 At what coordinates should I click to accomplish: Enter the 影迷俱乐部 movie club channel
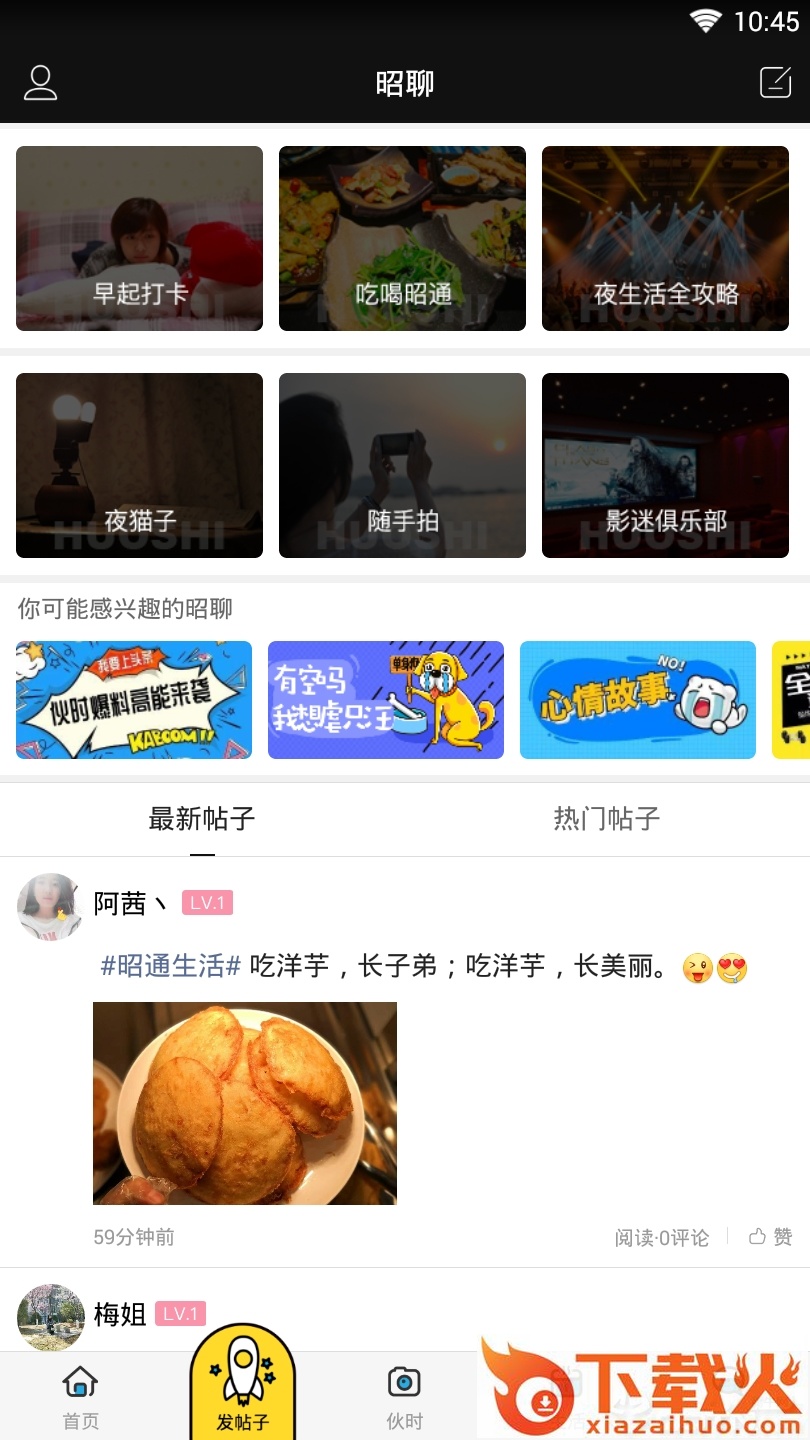[x=664, y=465]
